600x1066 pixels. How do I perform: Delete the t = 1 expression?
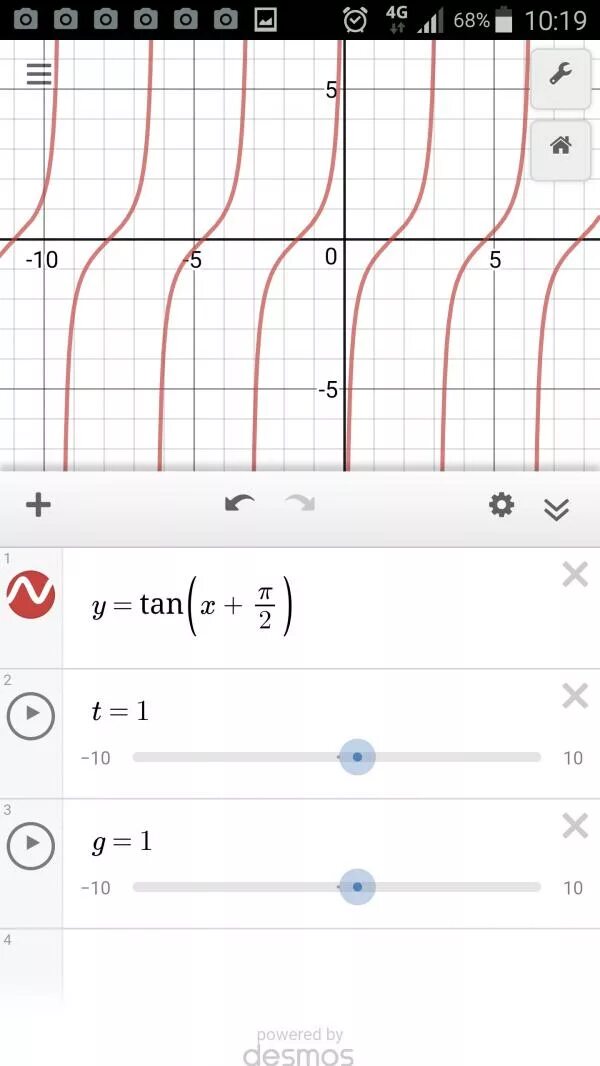pos(575,696)
